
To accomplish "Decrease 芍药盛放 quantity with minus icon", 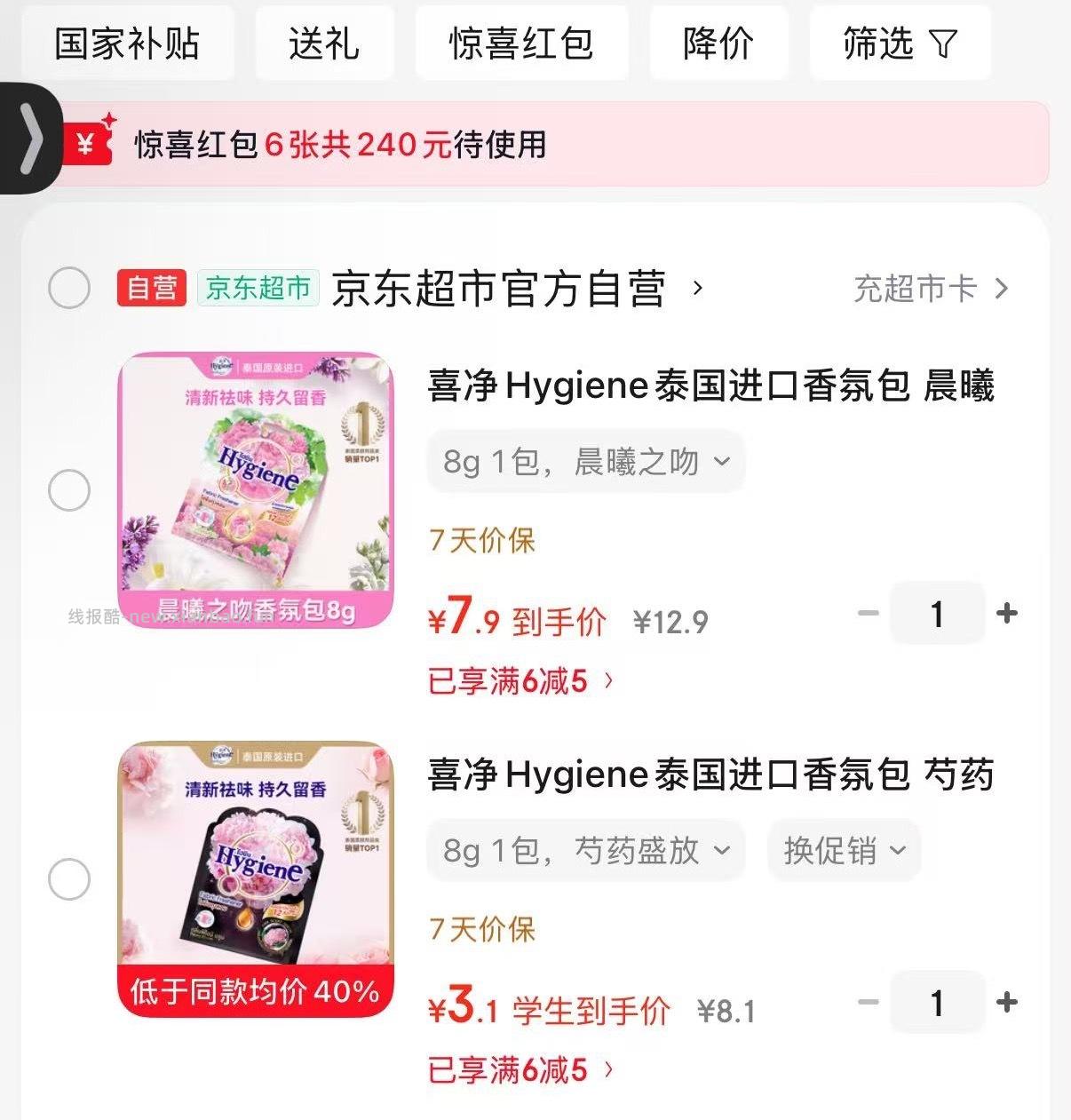I will point(868,1002).
